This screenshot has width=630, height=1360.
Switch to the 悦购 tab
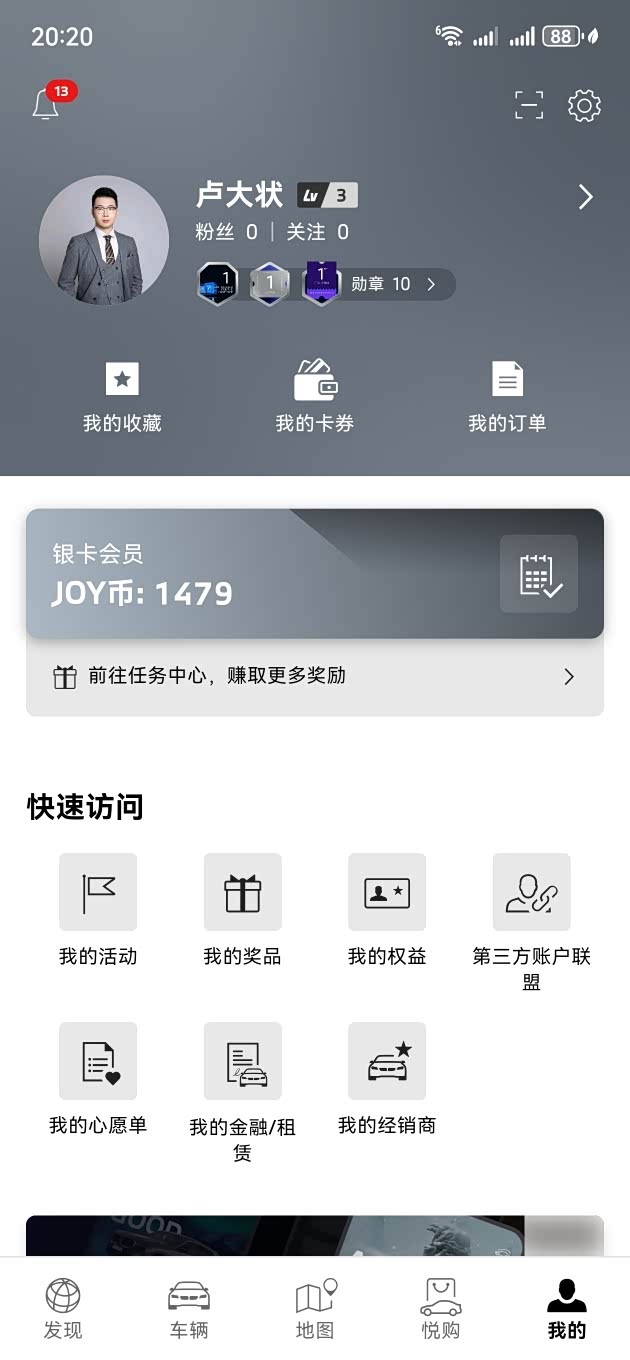point(441,1308)
